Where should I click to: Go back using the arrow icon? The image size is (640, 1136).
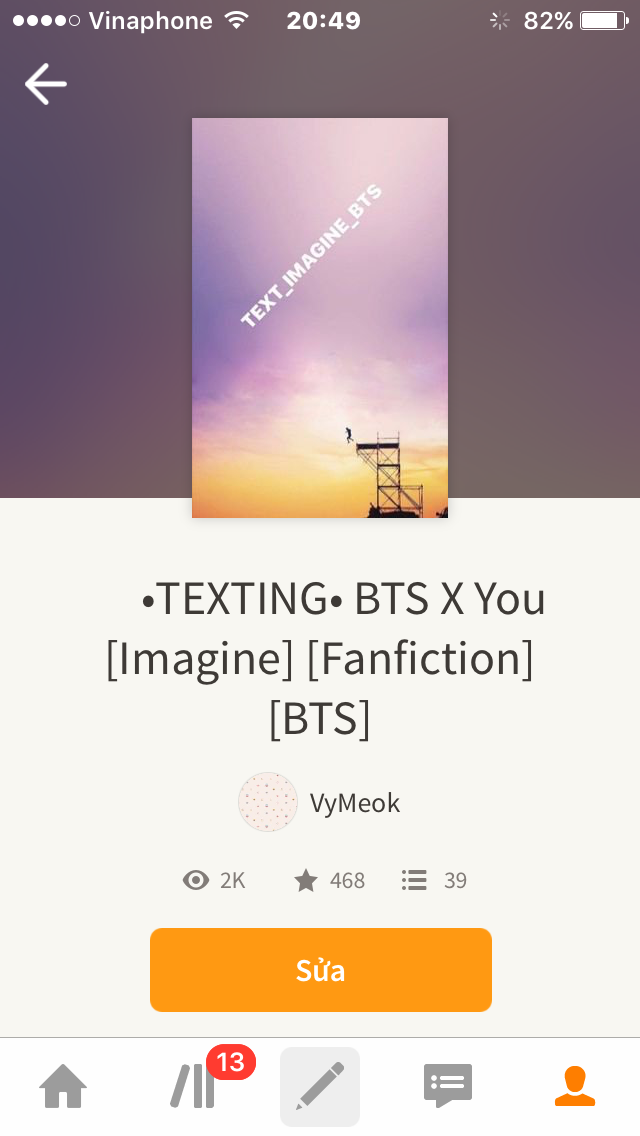click(x=46, y=84)
